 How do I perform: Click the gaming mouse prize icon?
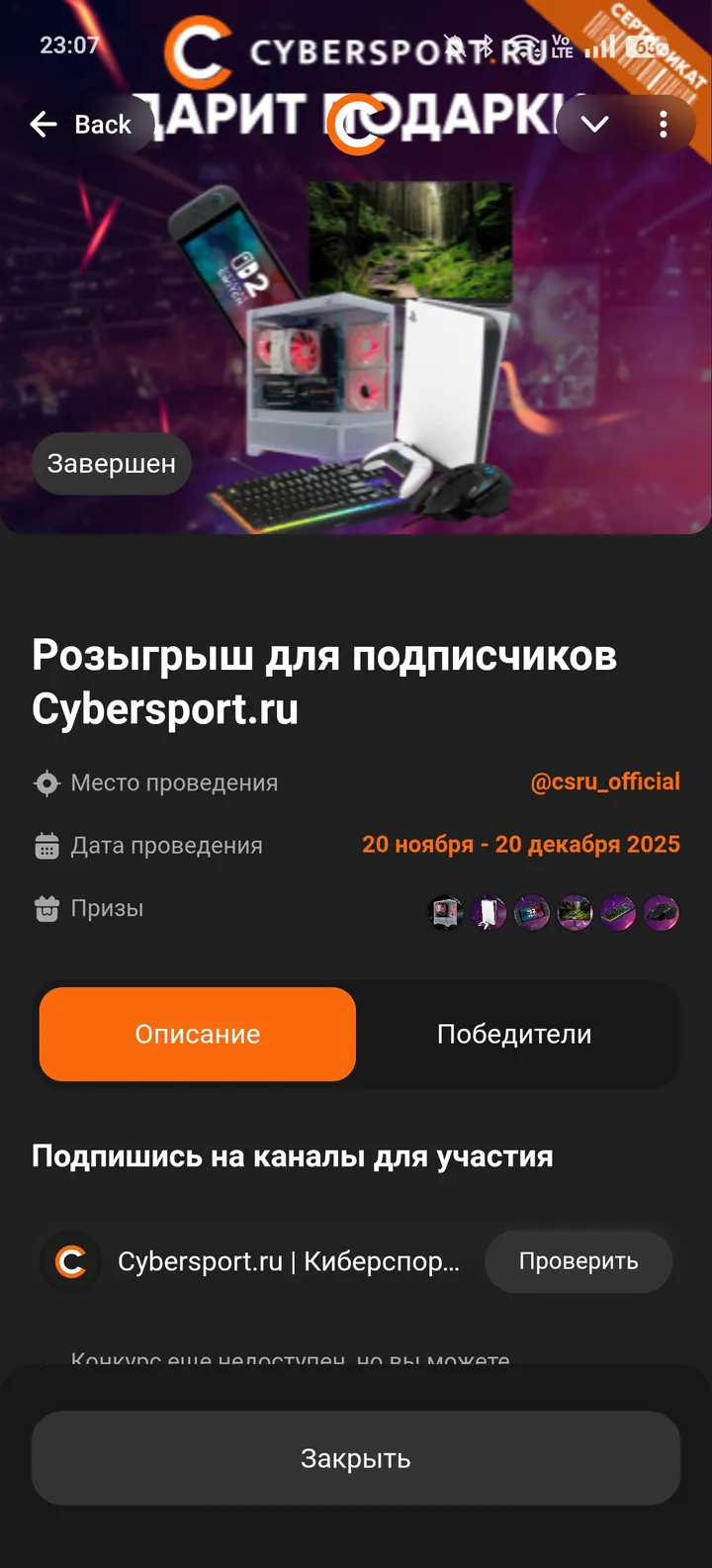pyautogui.click(x=661, y=912)
